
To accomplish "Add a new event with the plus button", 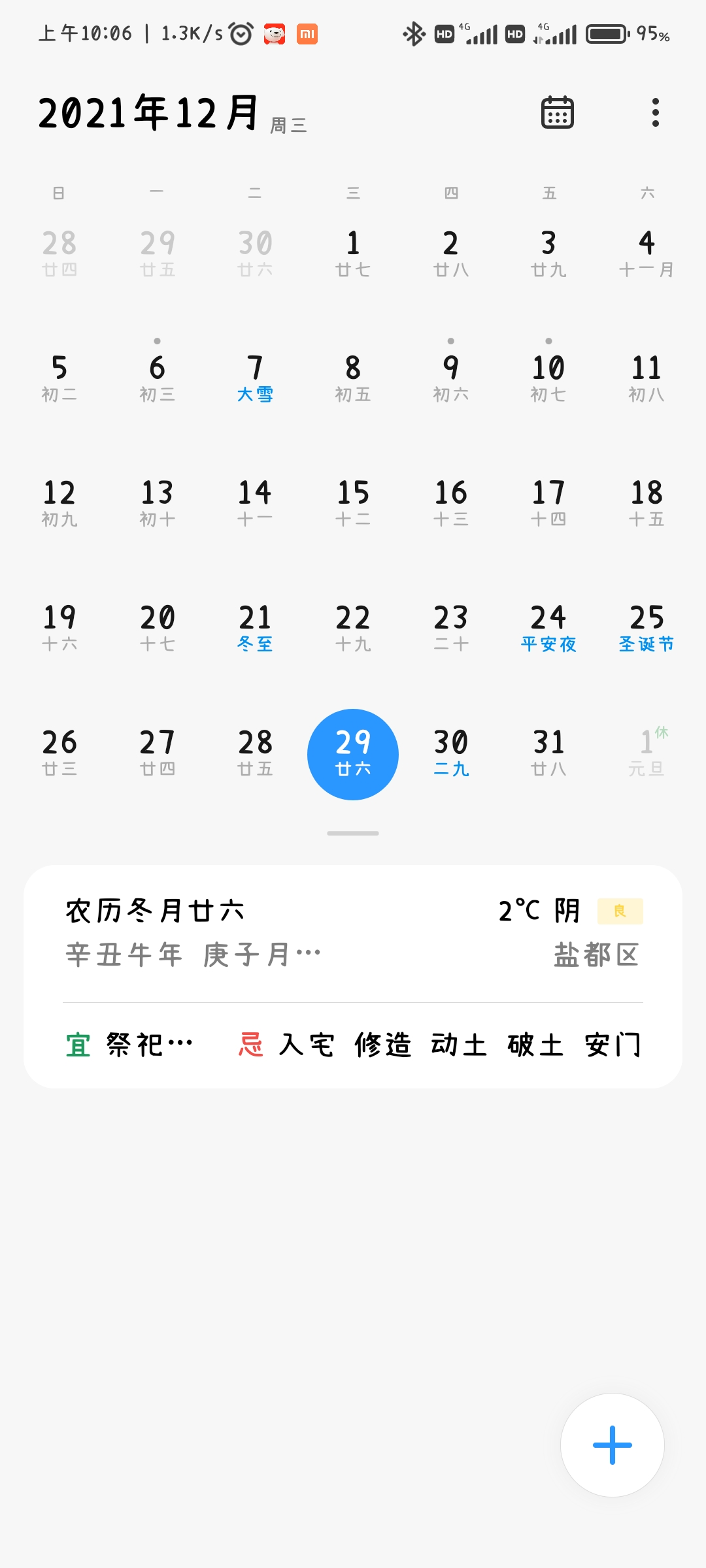I will [613, 1445].
